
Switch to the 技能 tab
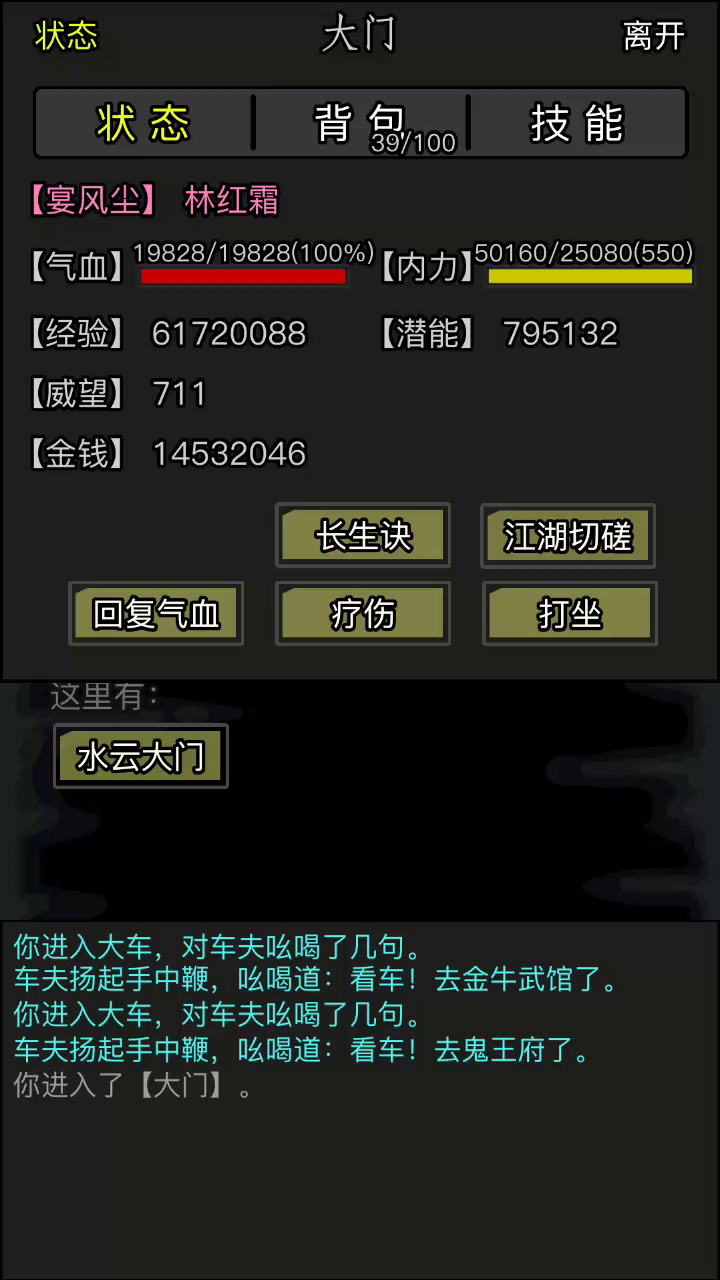(x=577, y=124)
